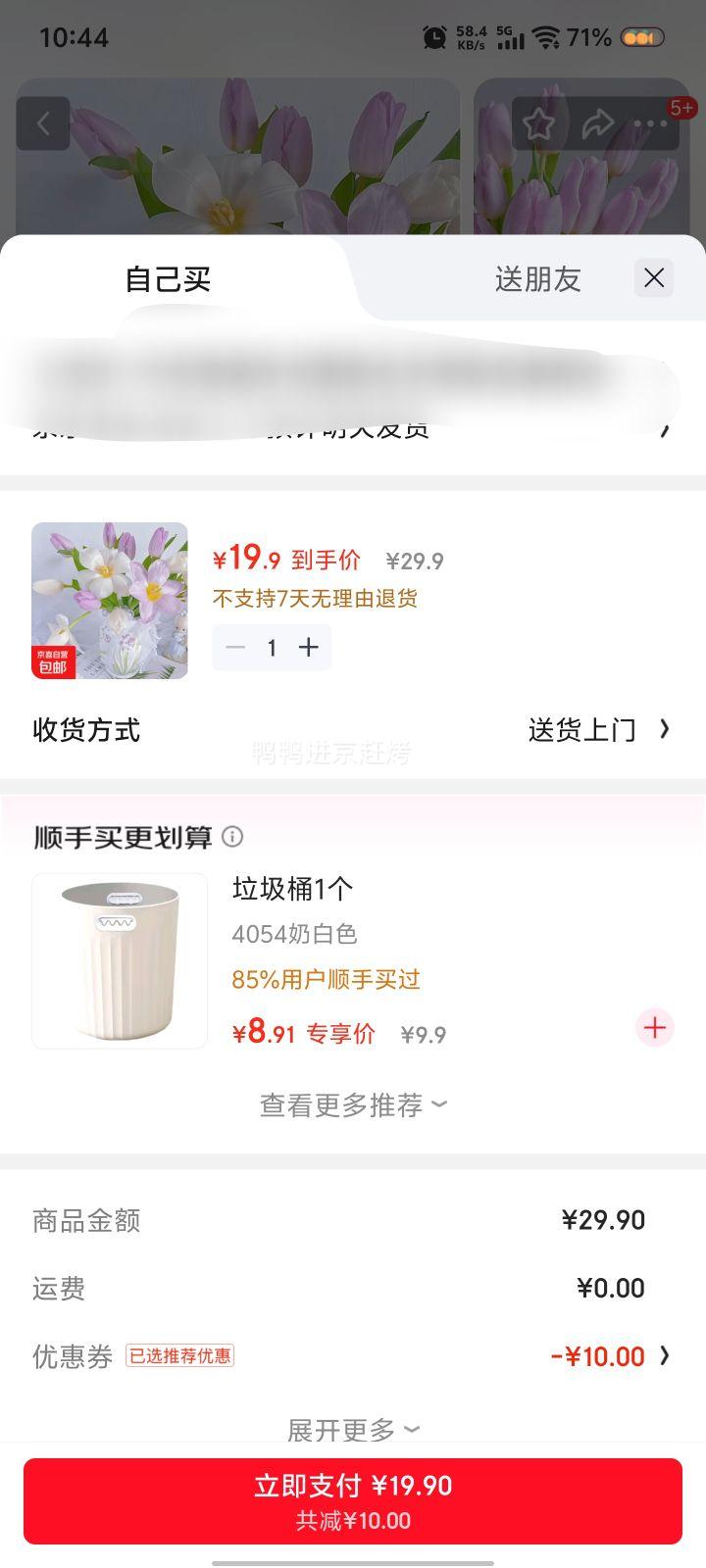Switch to the 送朋友 tab
706x1568 pixels.
click(x=537, y=278)
